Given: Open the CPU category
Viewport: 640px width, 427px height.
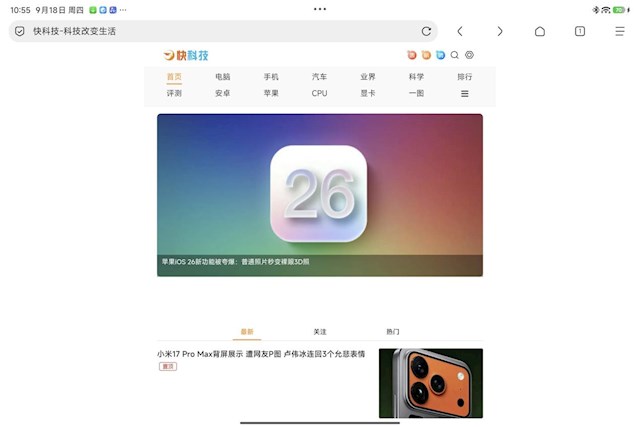Looking at the screenshot, I should (319, 93).
